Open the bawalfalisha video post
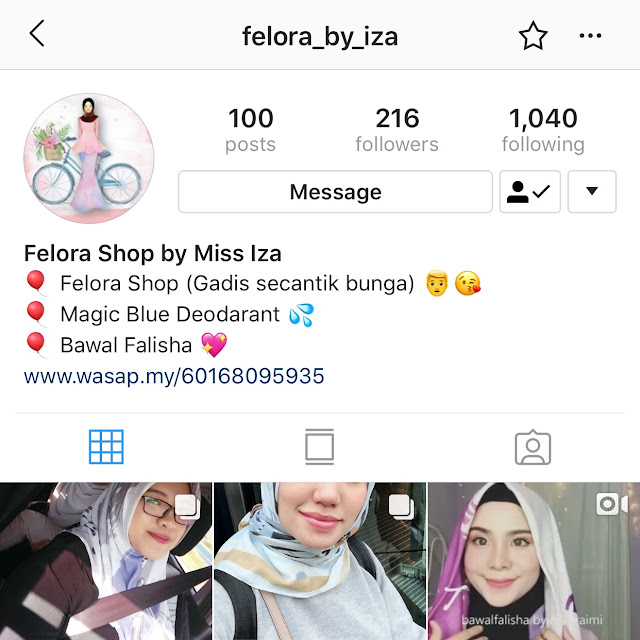This screenshot has height=640, width=640. (533, 561)
